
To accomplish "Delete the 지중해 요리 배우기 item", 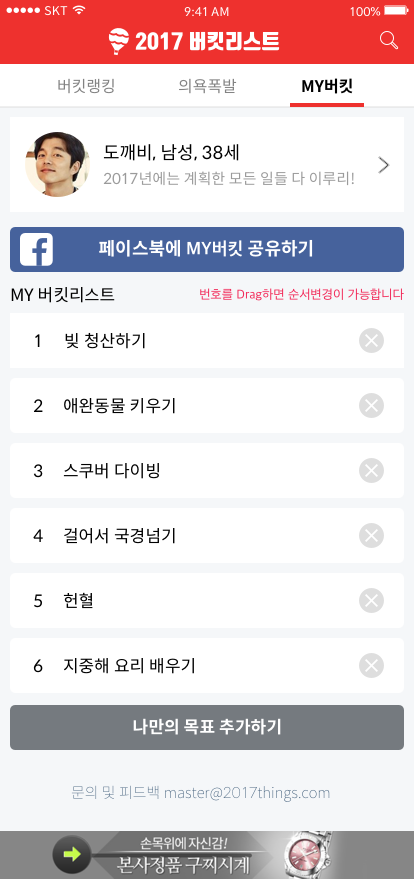I will click(x=371, y=665).
